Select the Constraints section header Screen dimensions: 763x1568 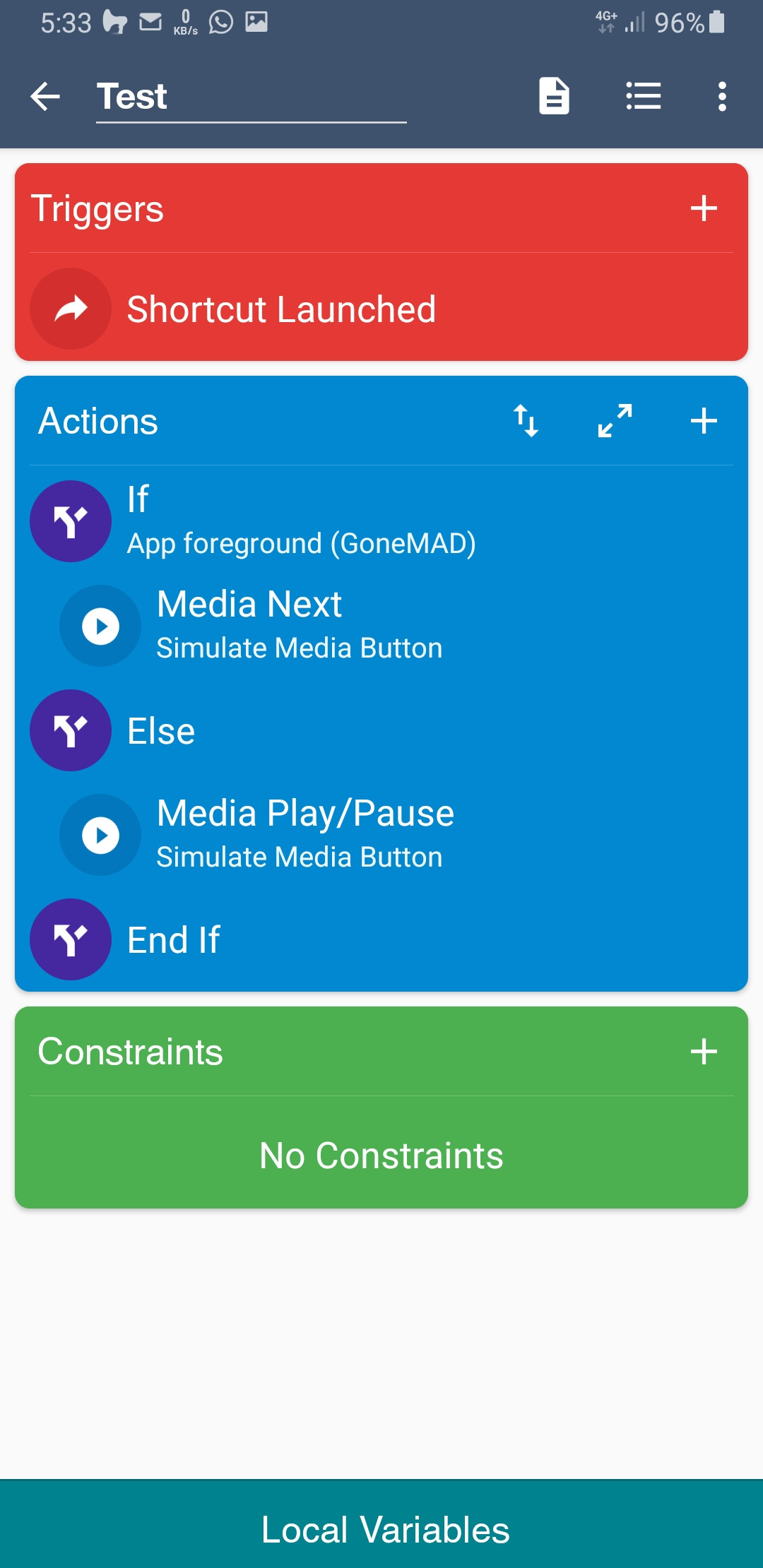131,1052
